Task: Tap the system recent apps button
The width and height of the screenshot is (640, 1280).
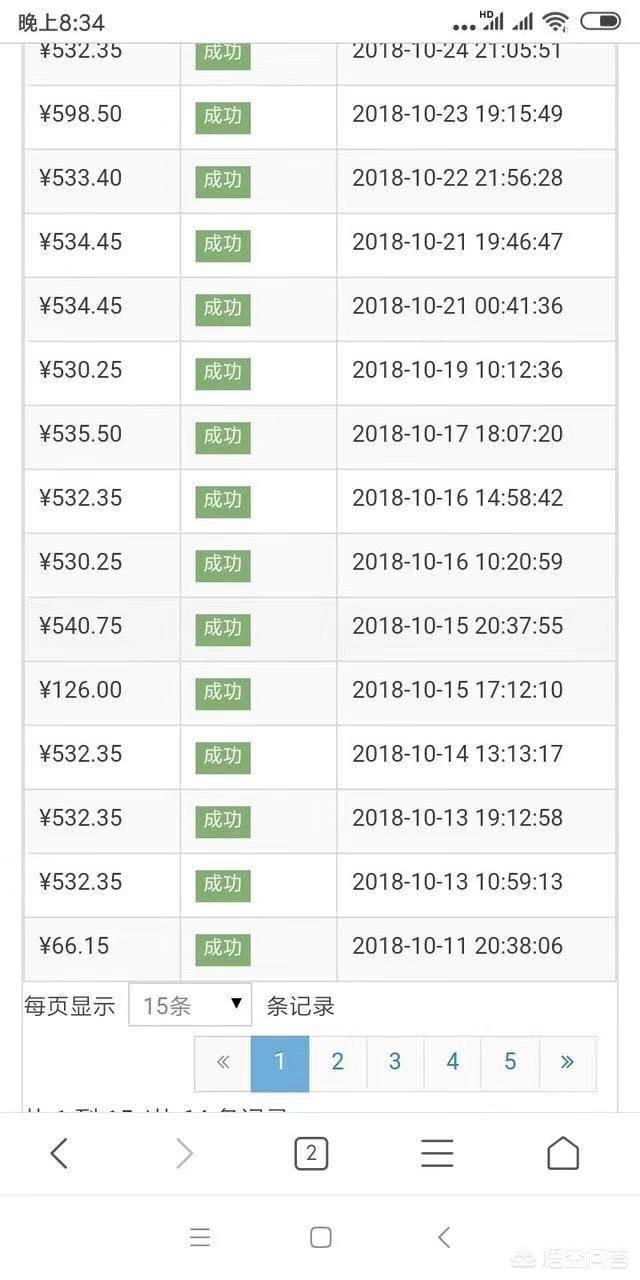Action: coord(200,1237)
